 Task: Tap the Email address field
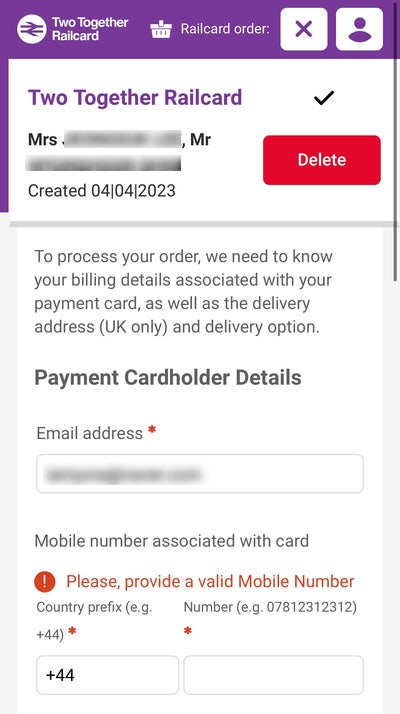click(x=200, y=474)
